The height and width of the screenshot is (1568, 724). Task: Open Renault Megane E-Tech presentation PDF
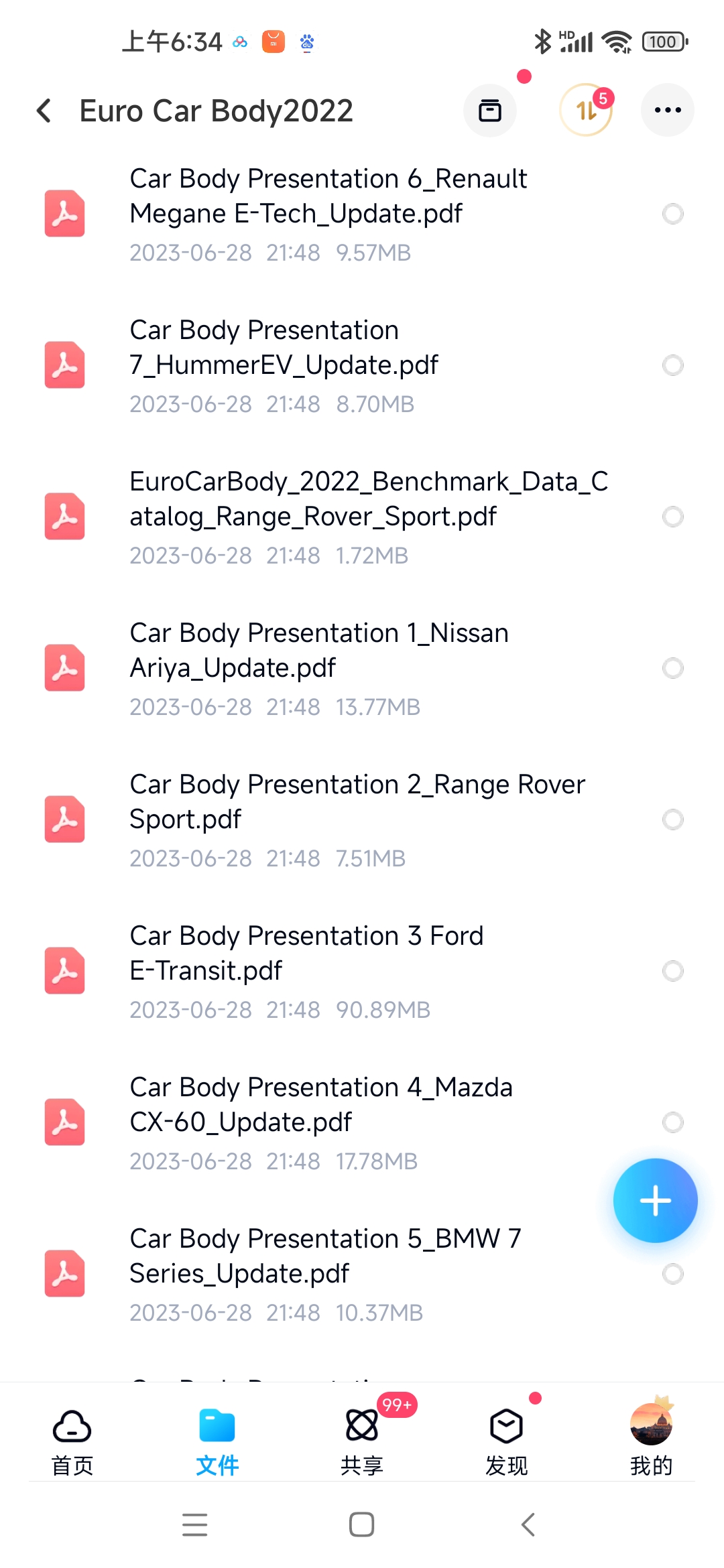point(362,214)
